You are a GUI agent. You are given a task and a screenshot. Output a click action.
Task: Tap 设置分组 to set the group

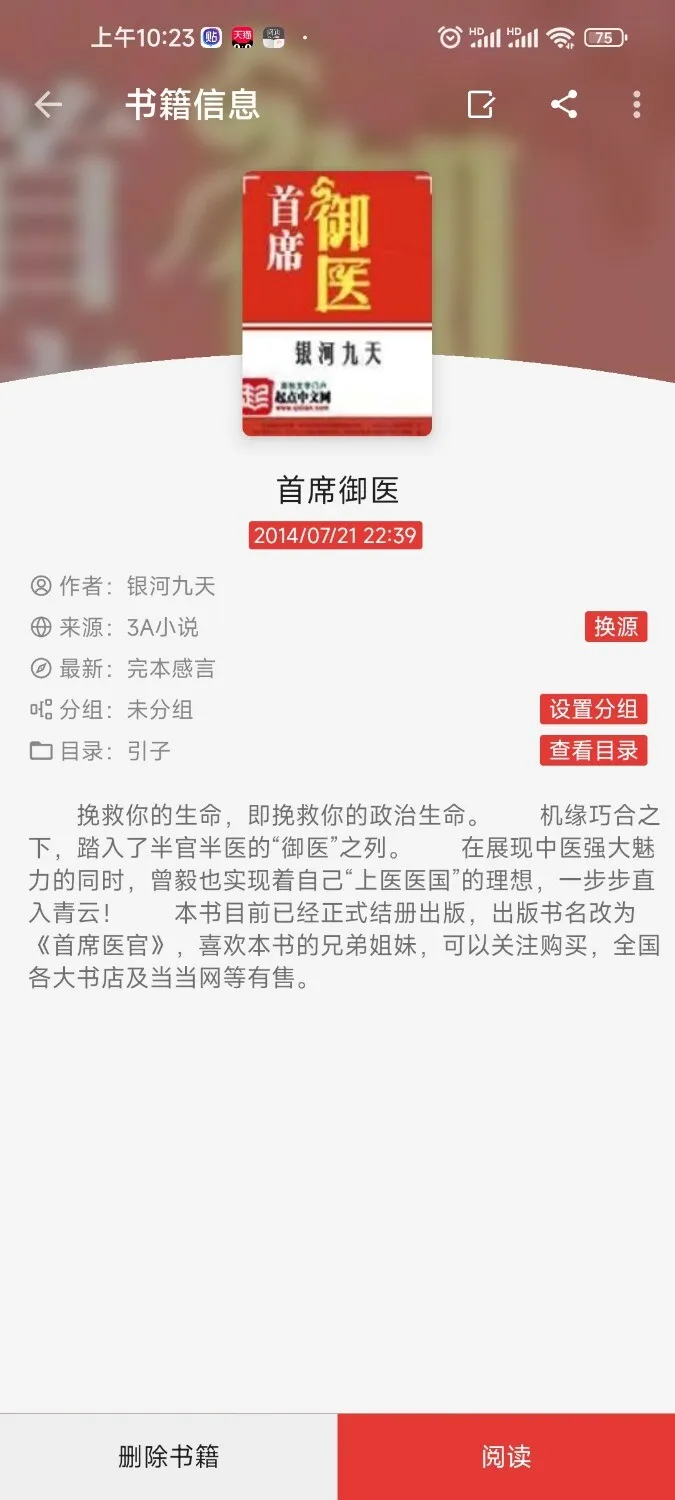(x=593, y=709)
